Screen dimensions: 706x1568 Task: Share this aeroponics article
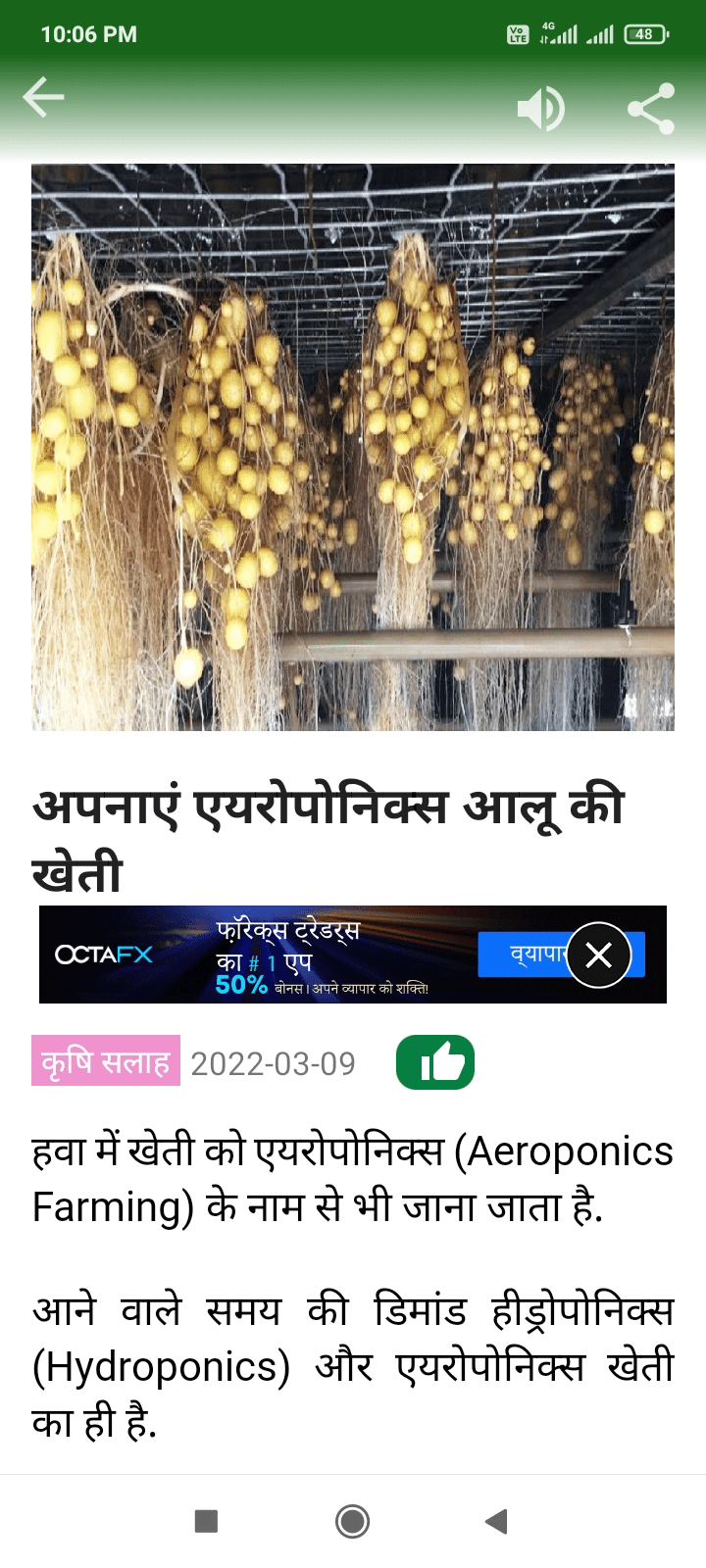click(x=651, y=108)
